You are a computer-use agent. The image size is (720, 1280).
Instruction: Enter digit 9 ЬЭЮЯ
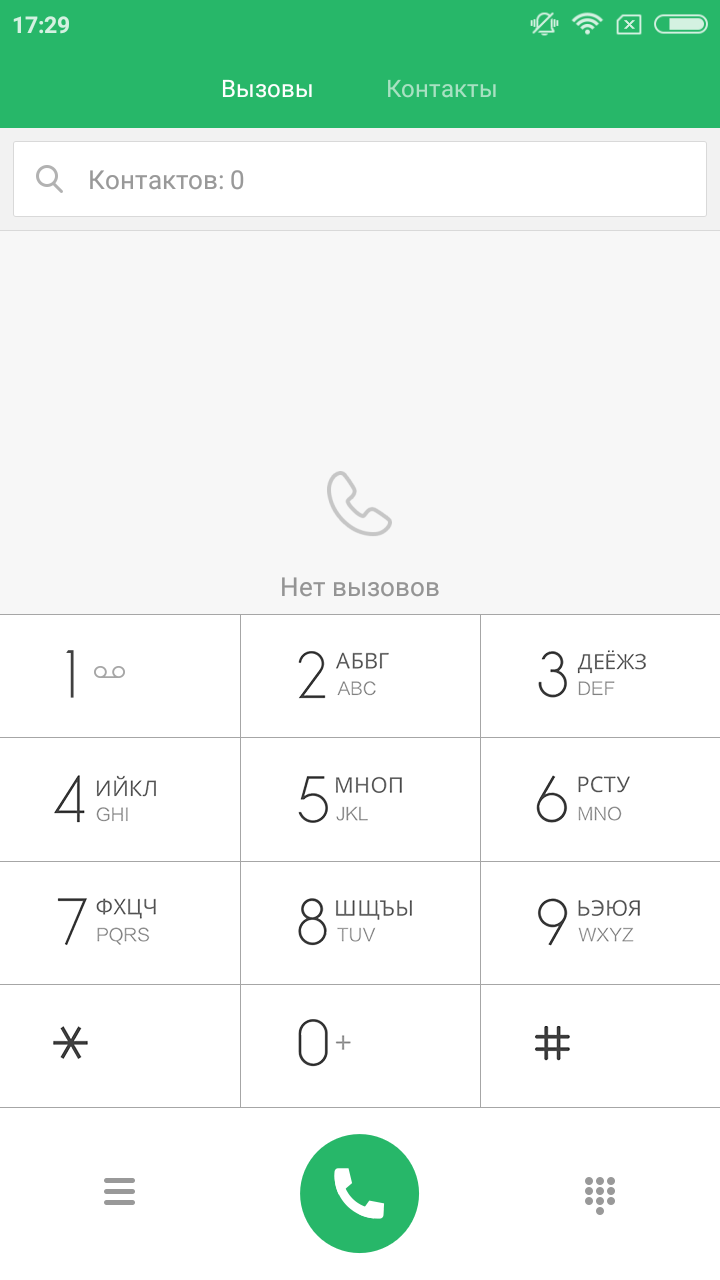tap(600, 923)
